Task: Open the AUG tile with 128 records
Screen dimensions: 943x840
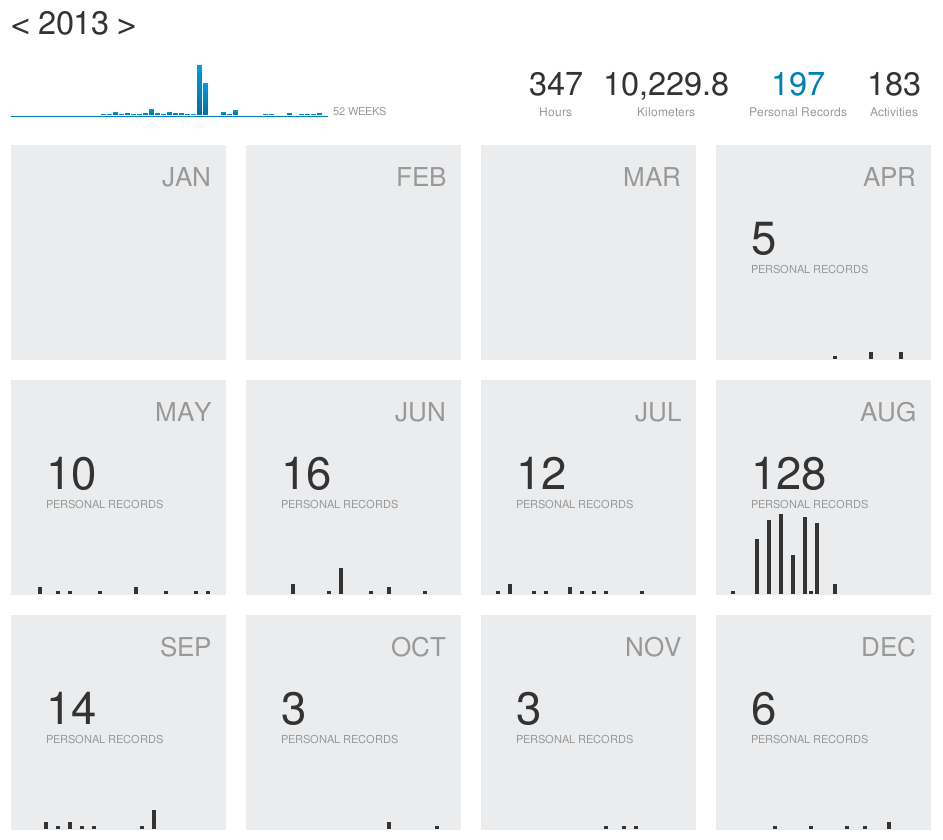Action: 823,487
